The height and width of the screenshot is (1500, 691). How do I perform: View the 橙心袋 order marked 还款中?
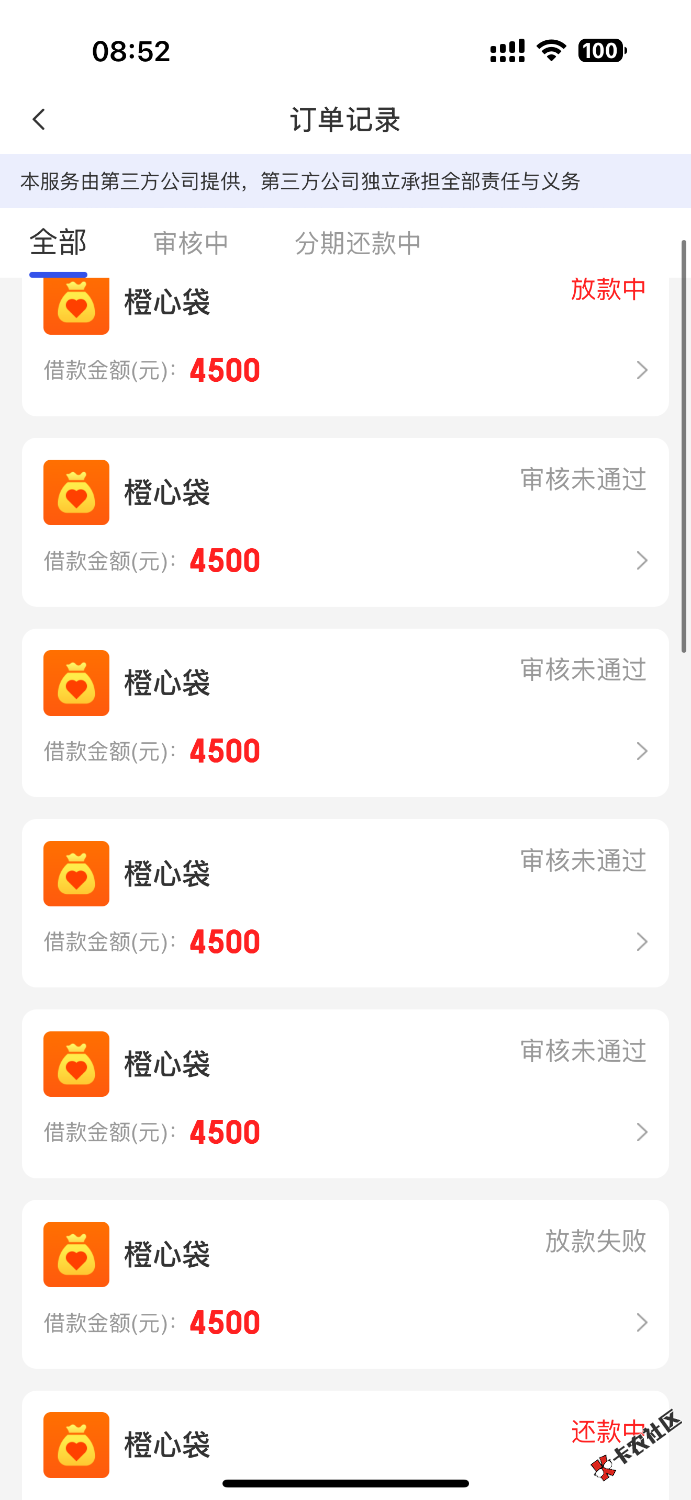345,1443
